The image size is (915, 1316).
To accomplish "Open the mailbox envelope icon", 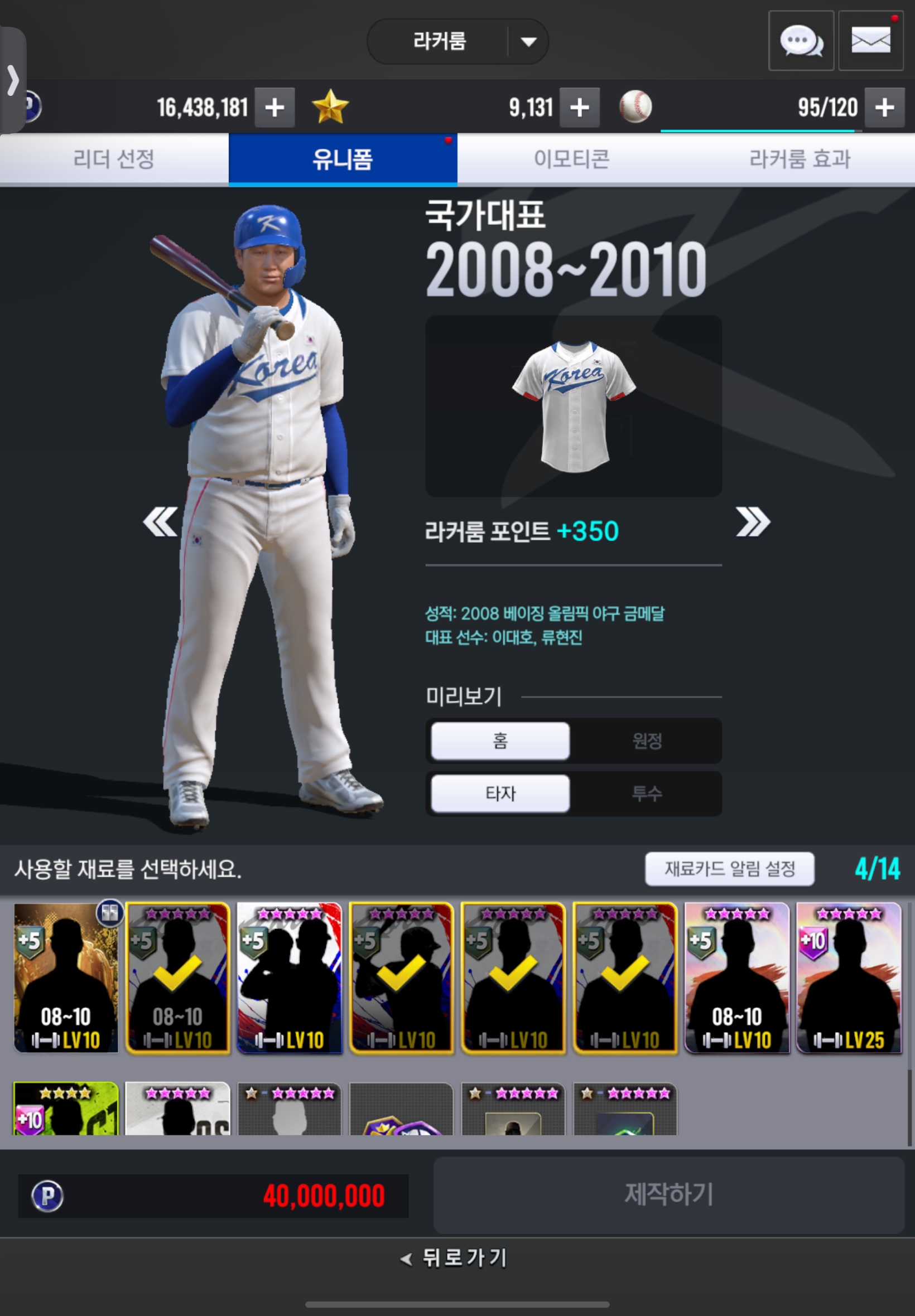I will [870, 41].
